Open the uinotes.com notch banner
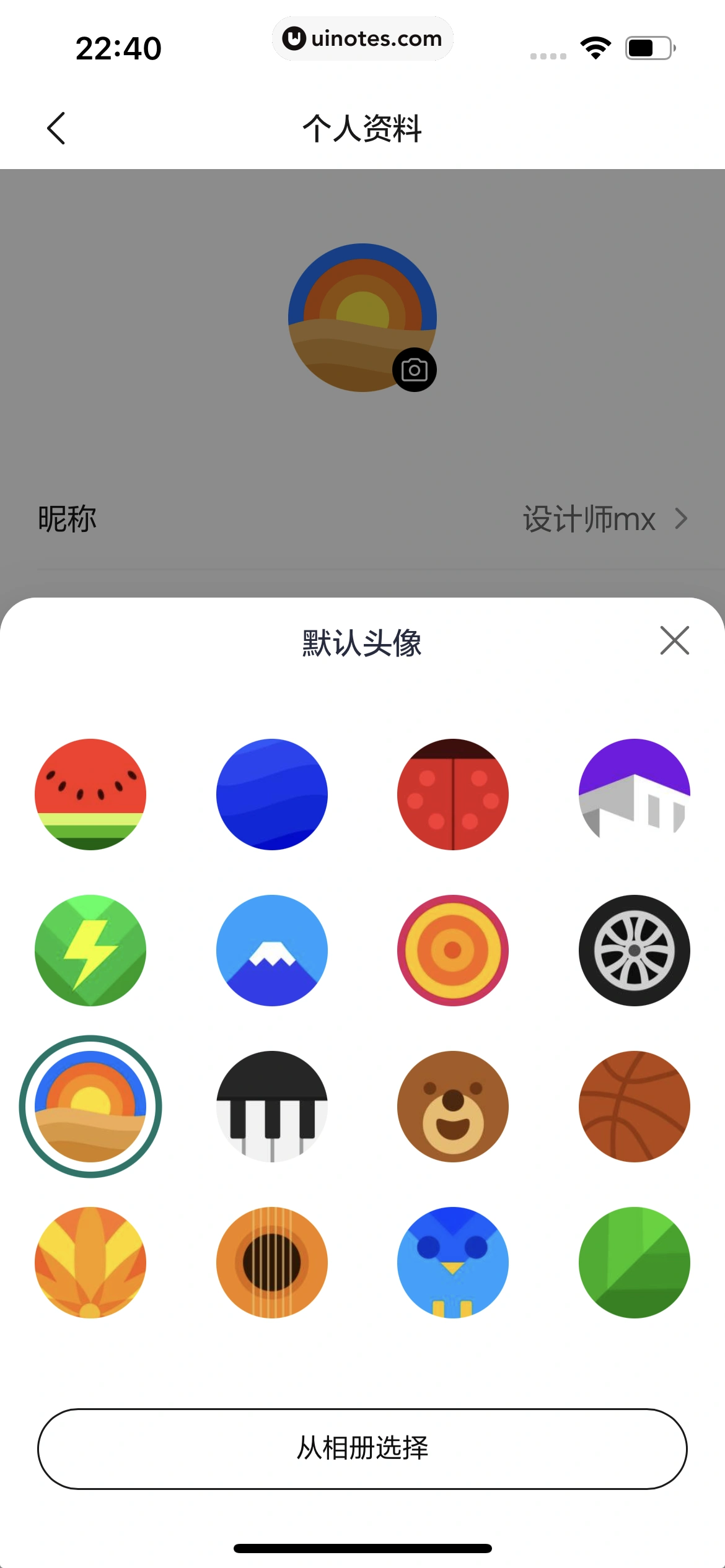Image resolution: width=725 pixels, height=1568 pixels. pyautogui.click(x=362, y=38)
